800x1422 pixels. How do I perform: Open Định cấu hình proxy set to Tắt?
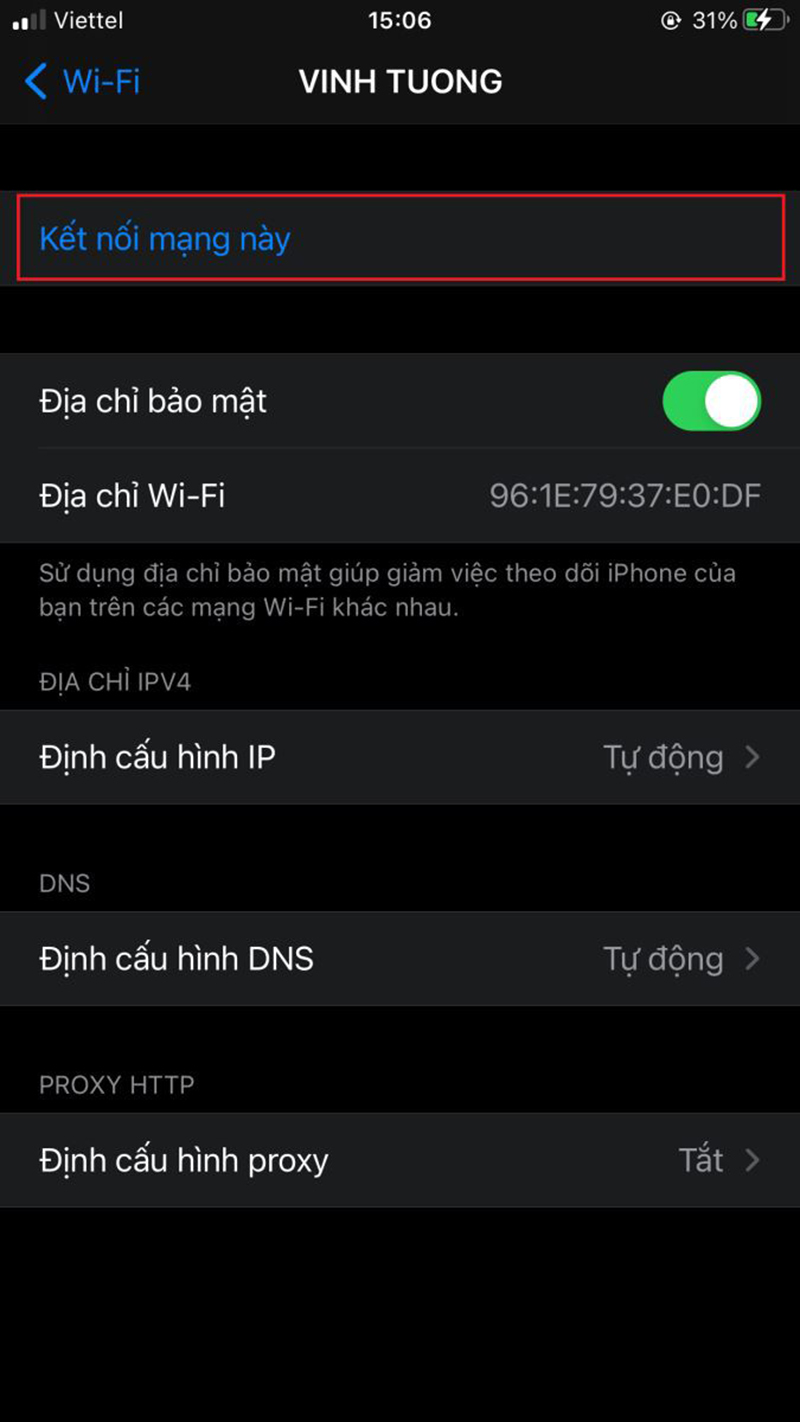[x=400, y=1160]
